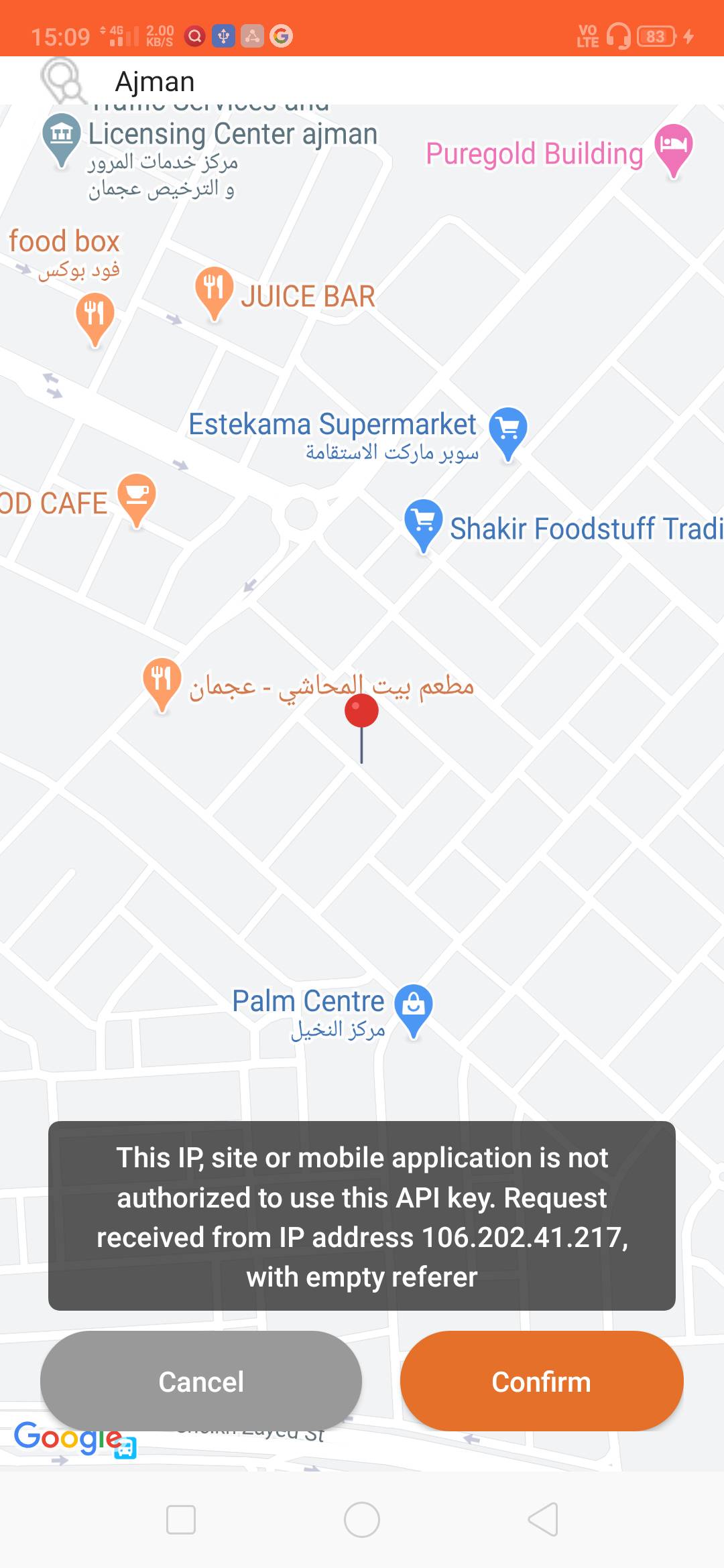Tap the JUICE BAR restaurant pin

215,289
